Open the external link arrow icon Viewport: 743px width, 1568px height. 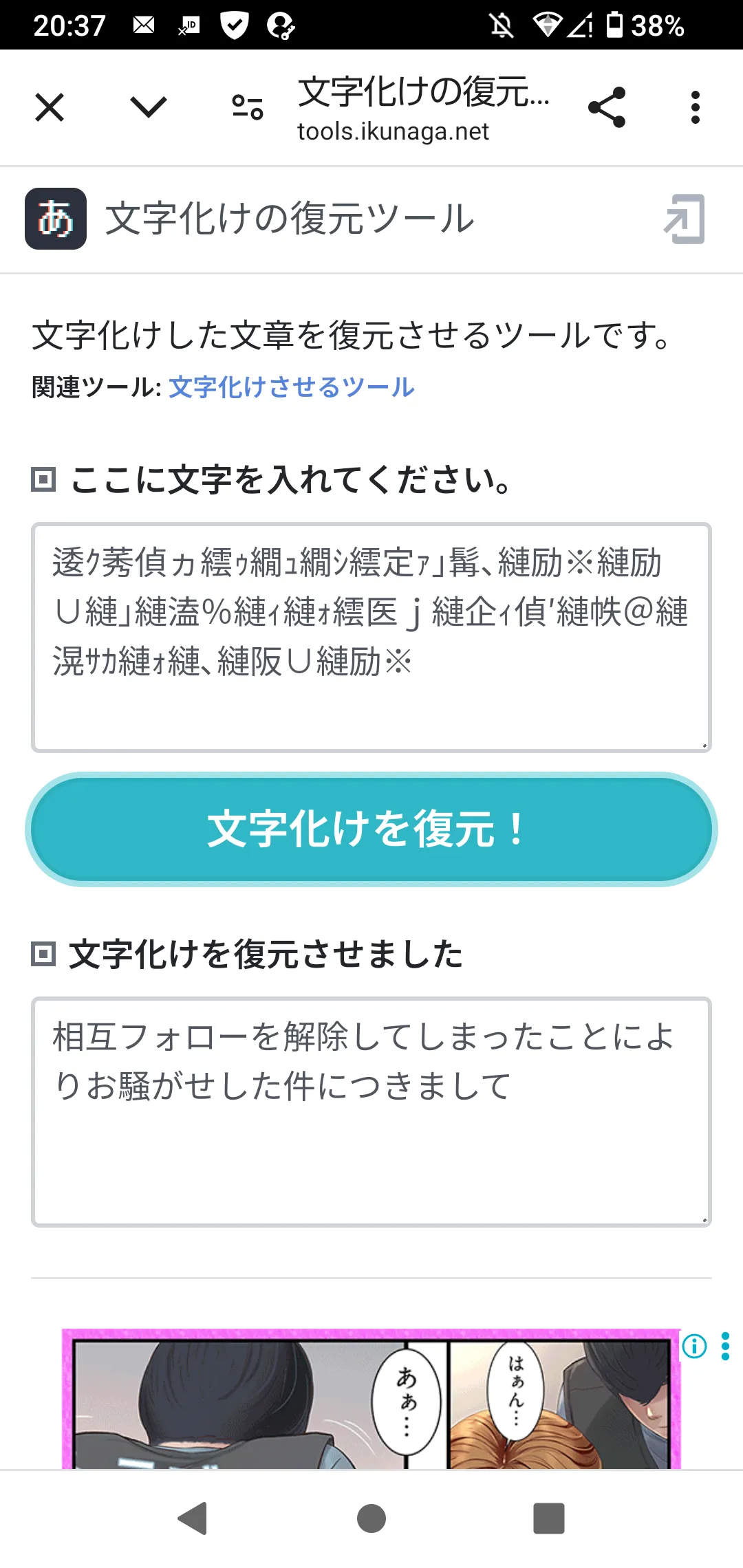685,219
